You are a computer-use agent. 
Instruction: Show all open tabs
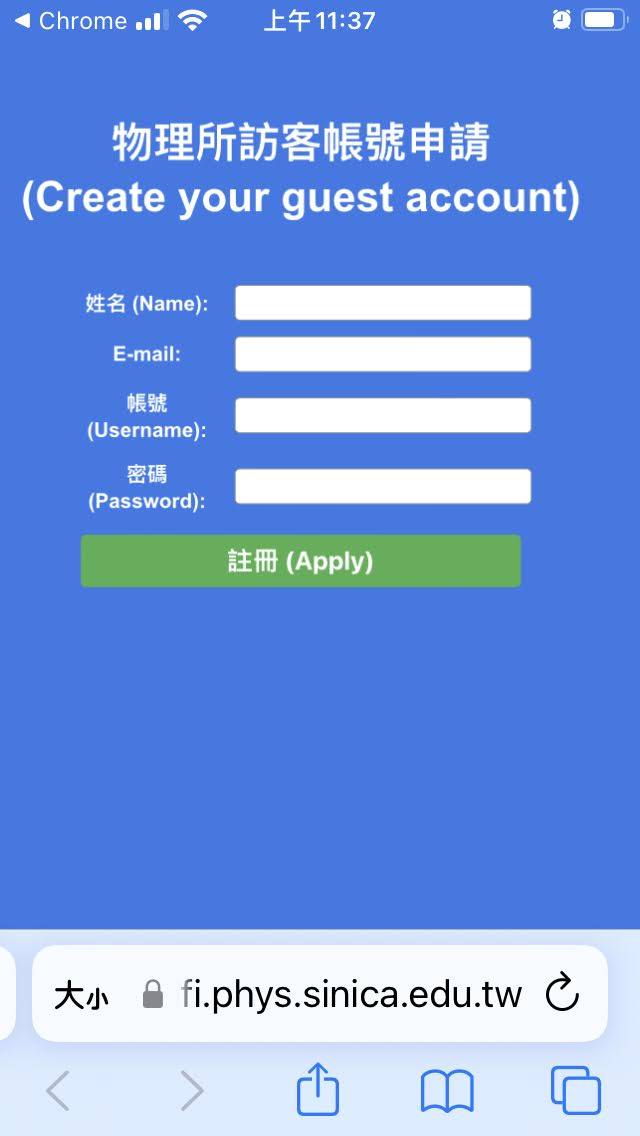(x=576, y=1090)
